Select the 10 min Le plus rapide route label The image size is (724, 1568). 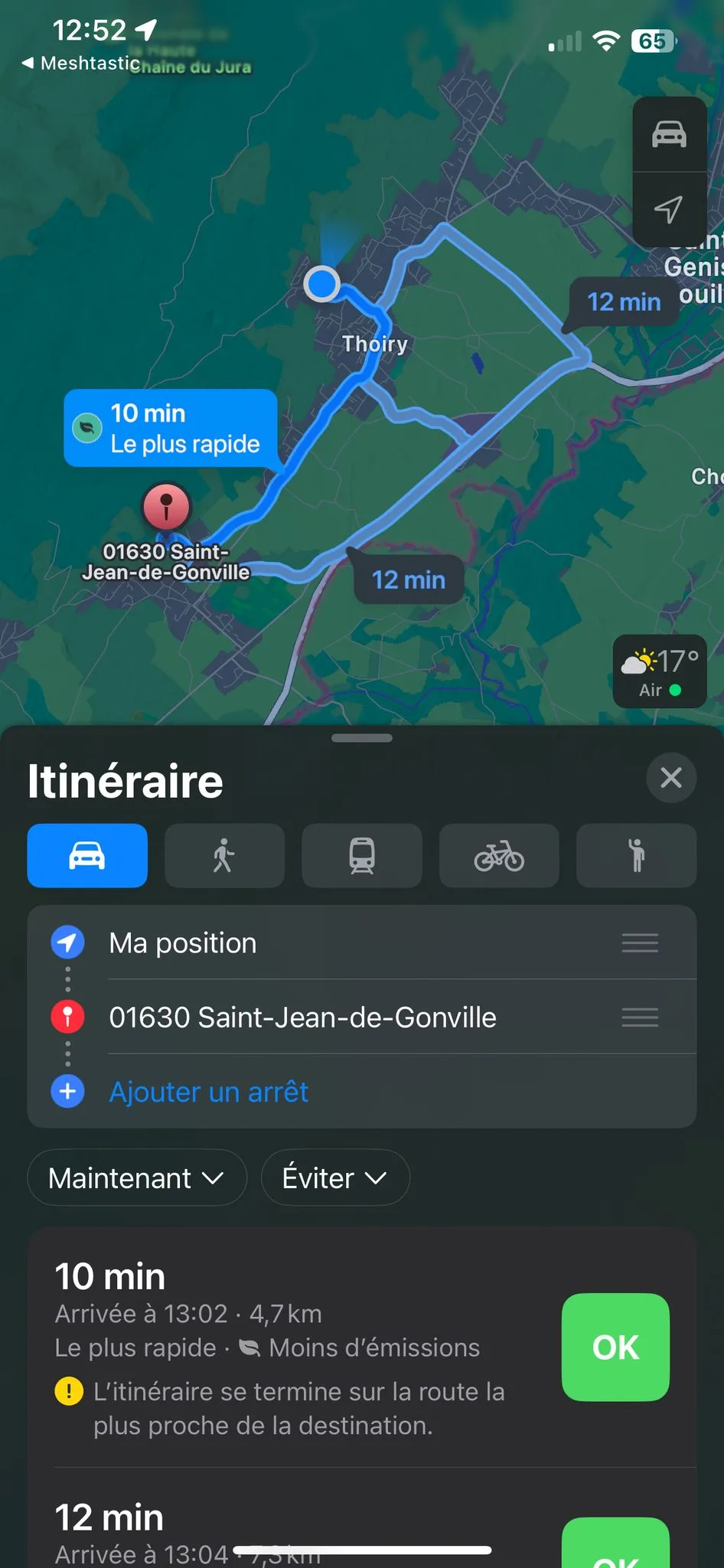click(170, 428)
